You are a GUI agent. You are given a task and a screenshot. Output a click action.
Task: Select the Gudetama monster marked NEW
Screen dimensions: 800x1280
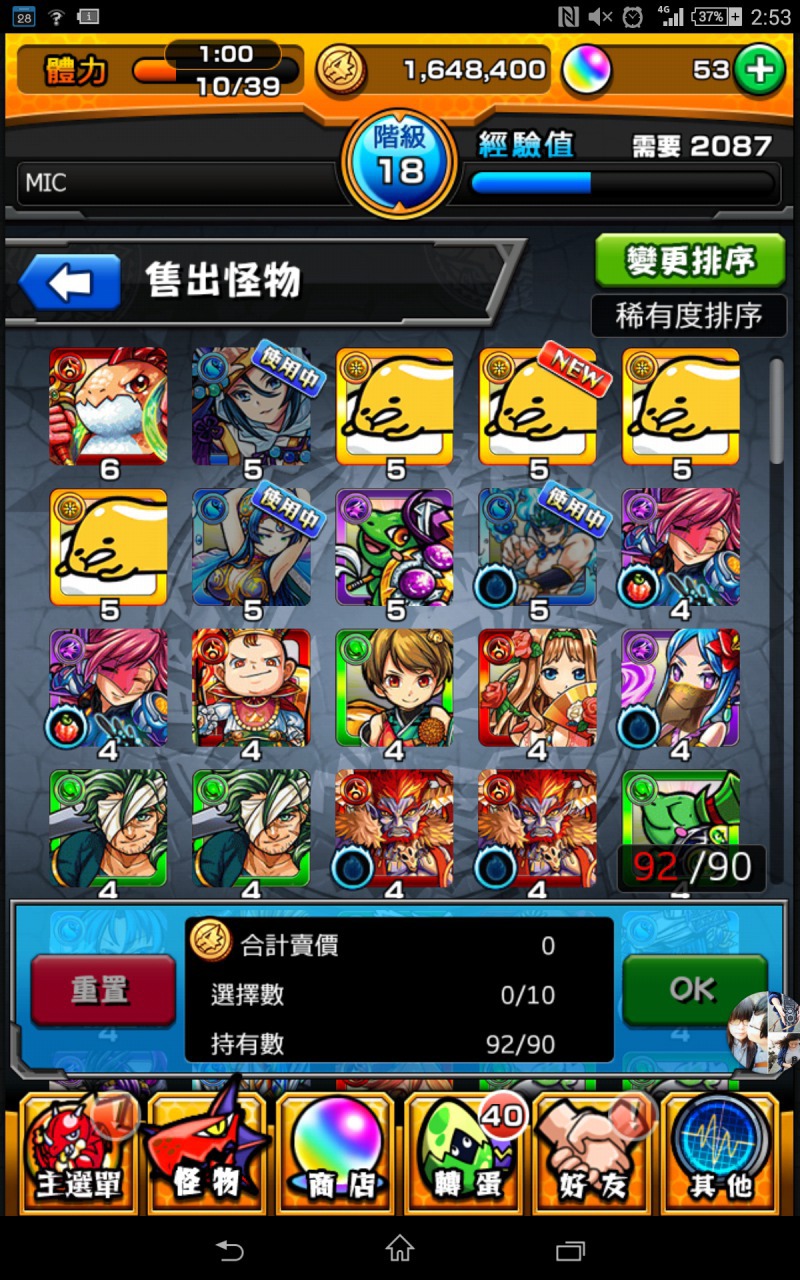pyautogui.click(x=538, y=407)
